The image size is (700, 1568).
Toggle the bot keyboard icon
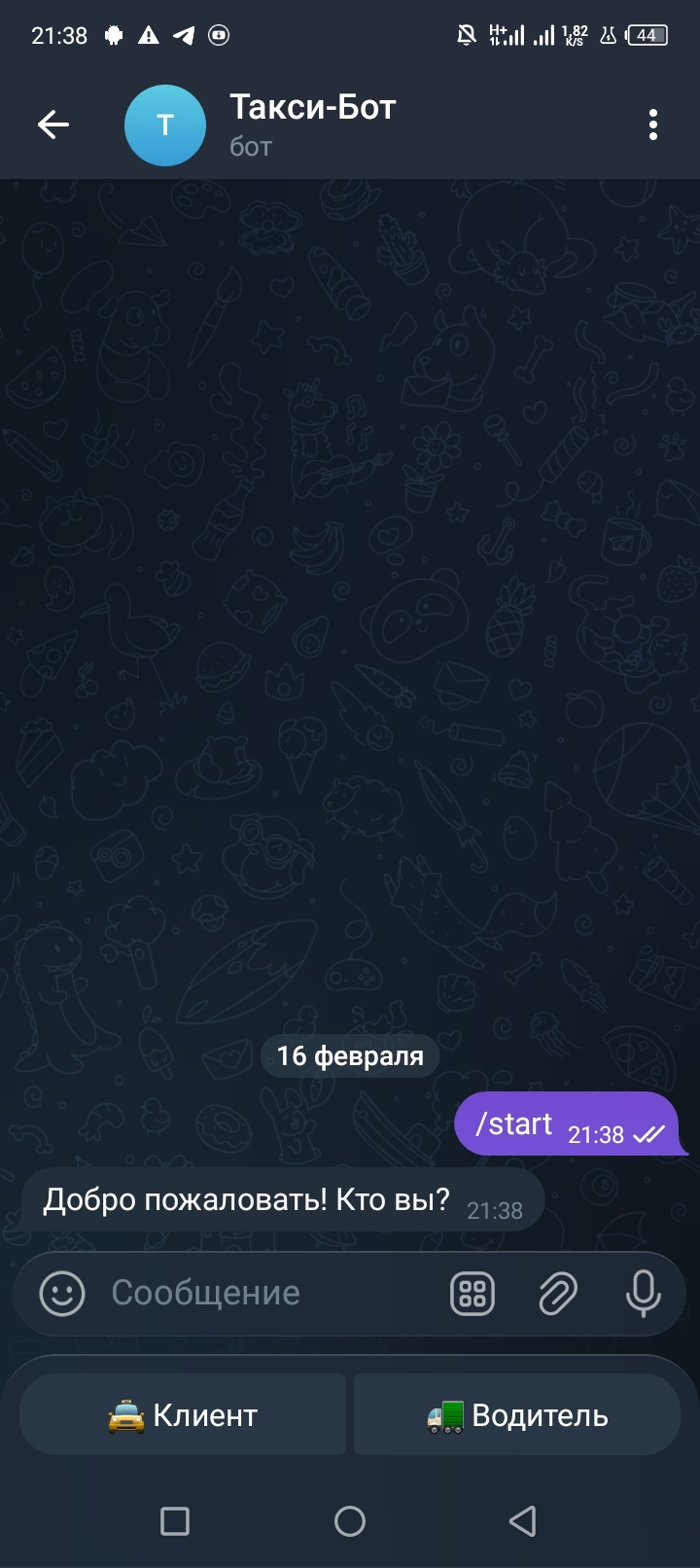pos(472,1294)
